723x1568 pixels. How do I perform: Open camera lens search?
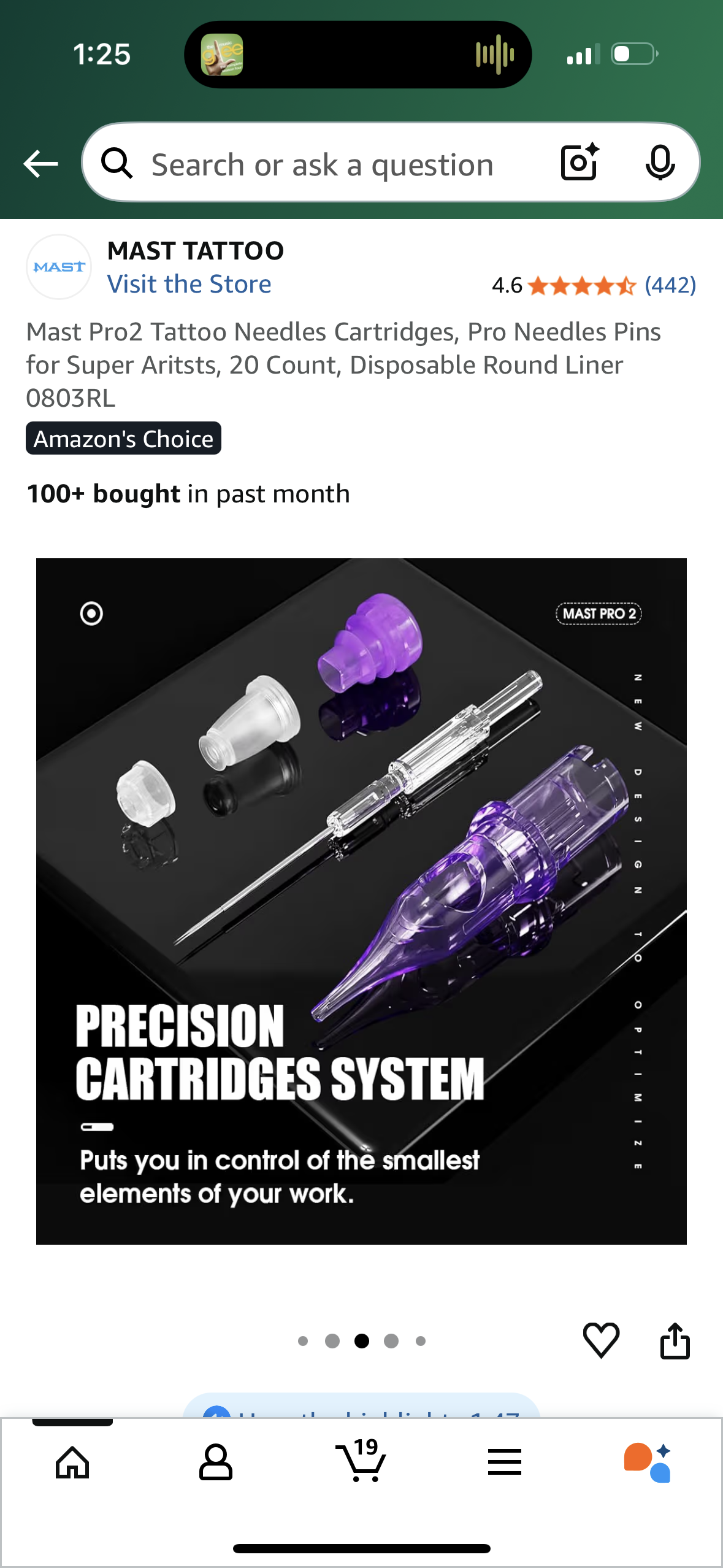coord(579,163)
